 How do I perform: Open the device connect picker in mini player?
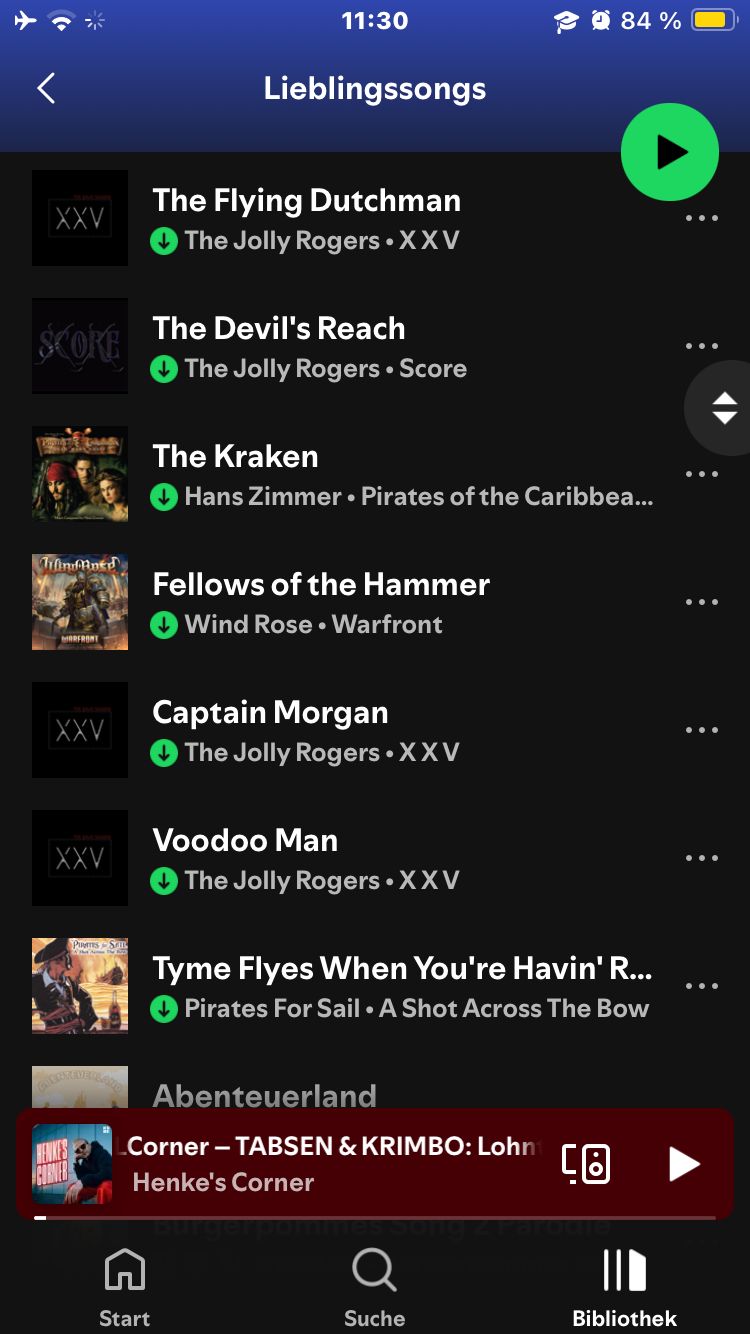pyautogui.click(x=586, y=1164)
